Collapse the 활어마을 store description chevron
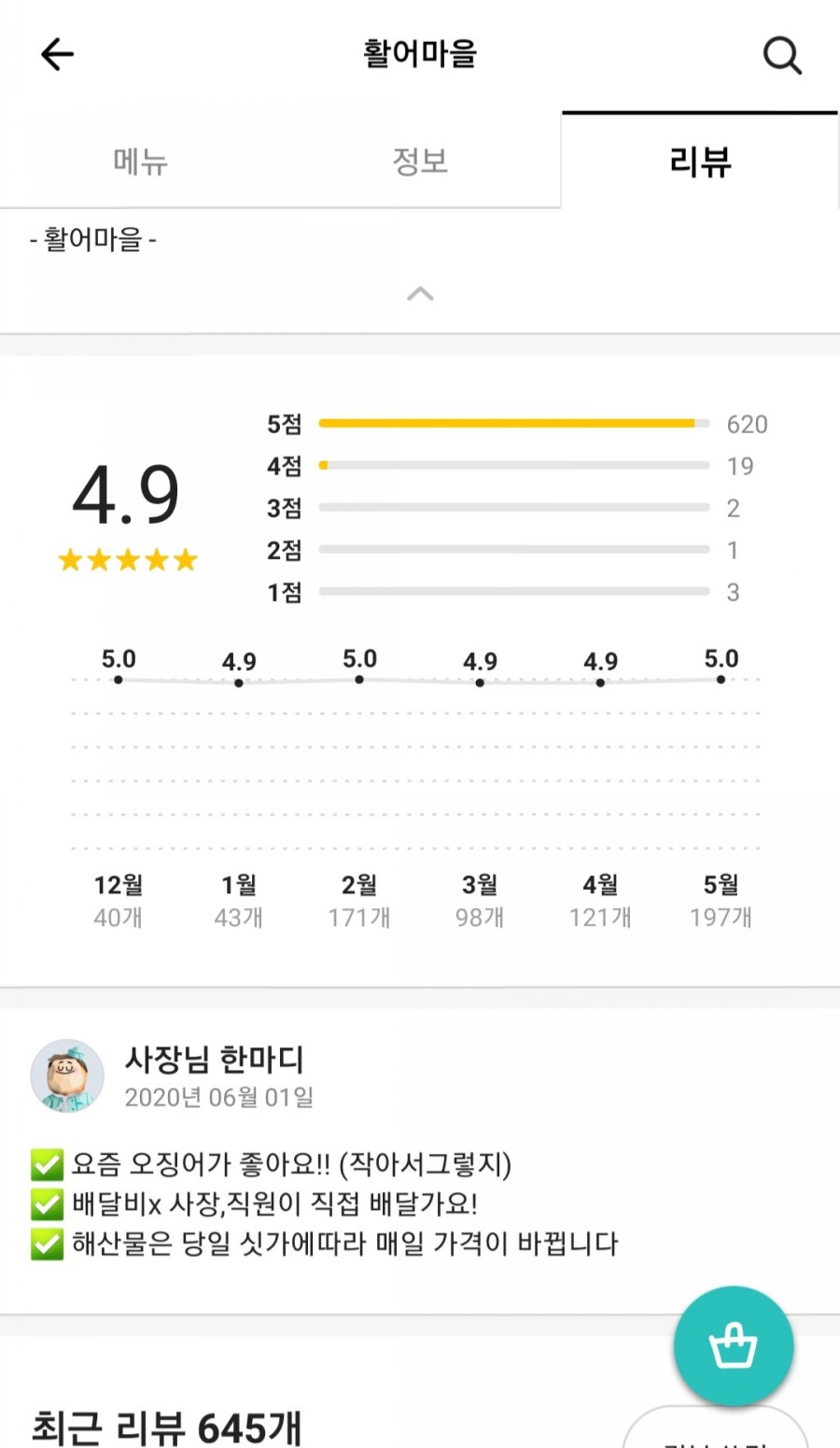Viewport: 840px width, 1448px height. click(x=420, y=294)
